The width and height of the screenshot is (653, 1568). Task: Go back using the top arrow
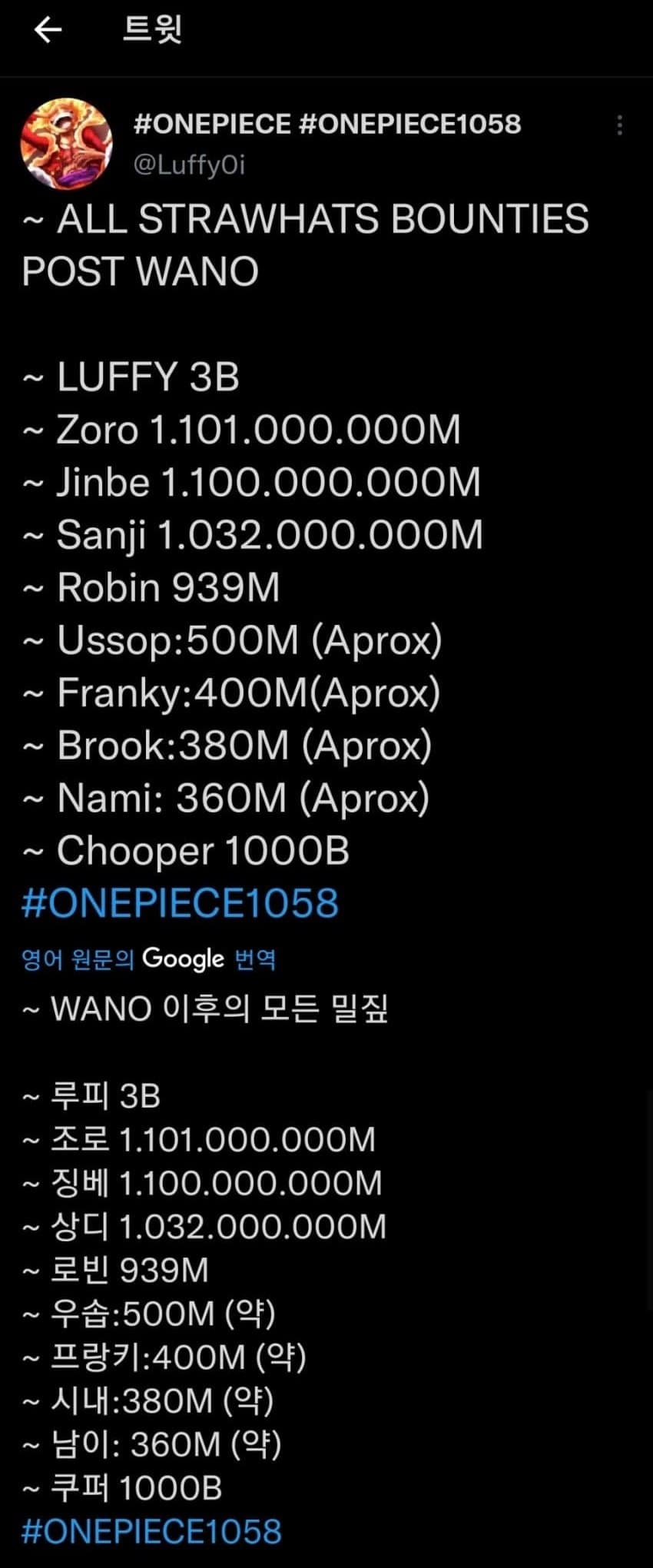tap(48, 30)
